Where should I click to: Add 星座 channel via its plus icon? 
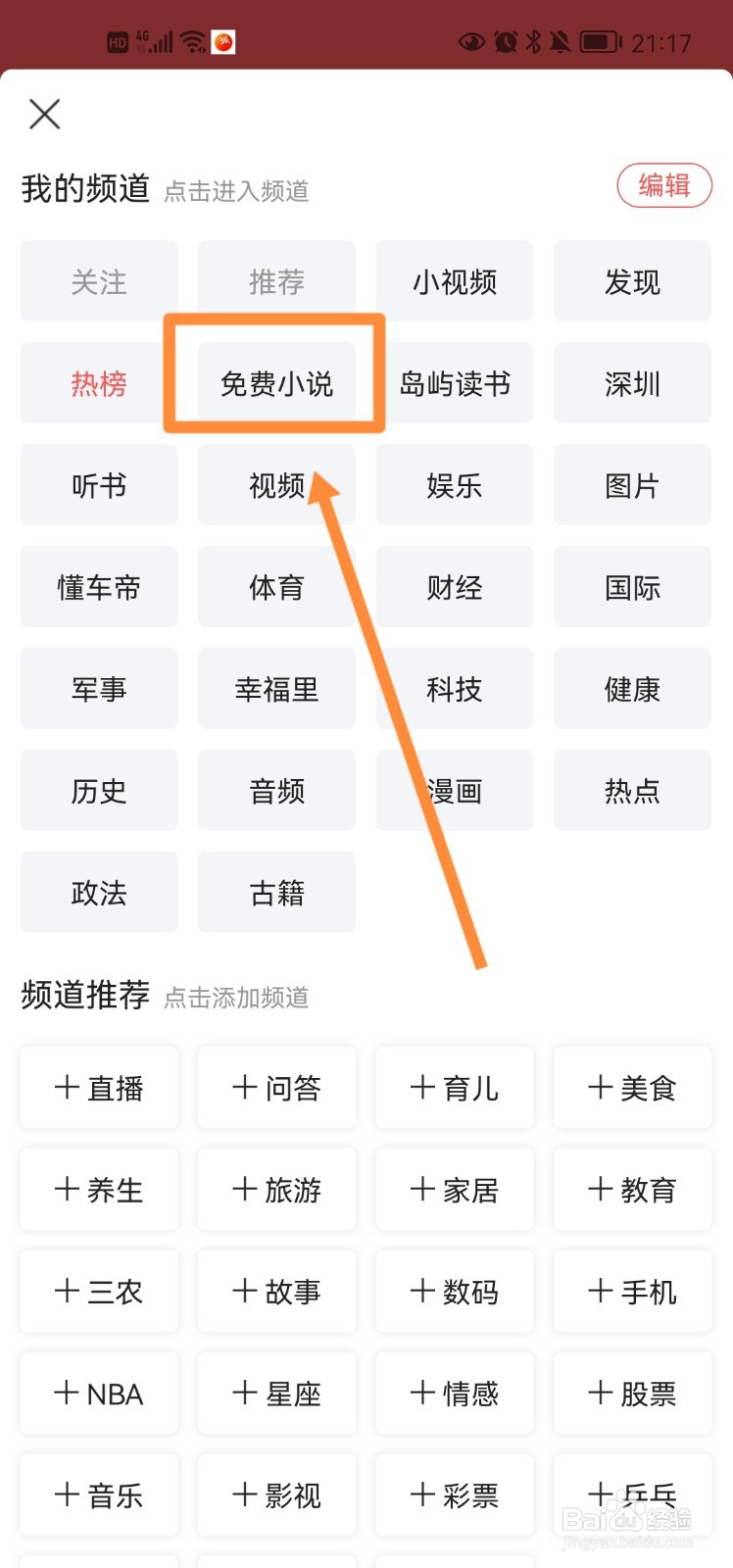click(x=244, y=1394)
